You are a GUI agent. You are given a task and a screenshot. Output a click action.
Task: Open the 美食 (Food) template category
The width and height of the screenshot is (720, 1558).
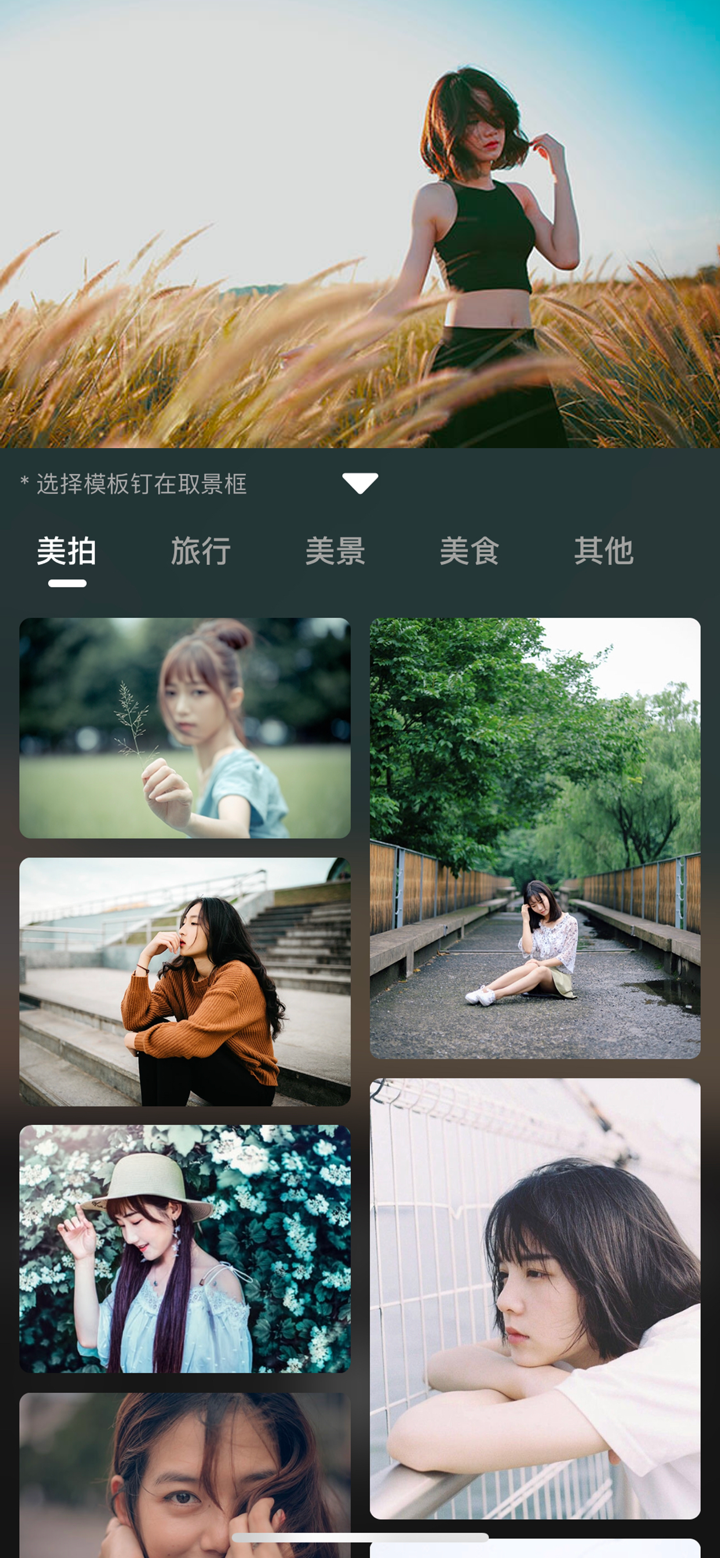click(x=468, y=552)
